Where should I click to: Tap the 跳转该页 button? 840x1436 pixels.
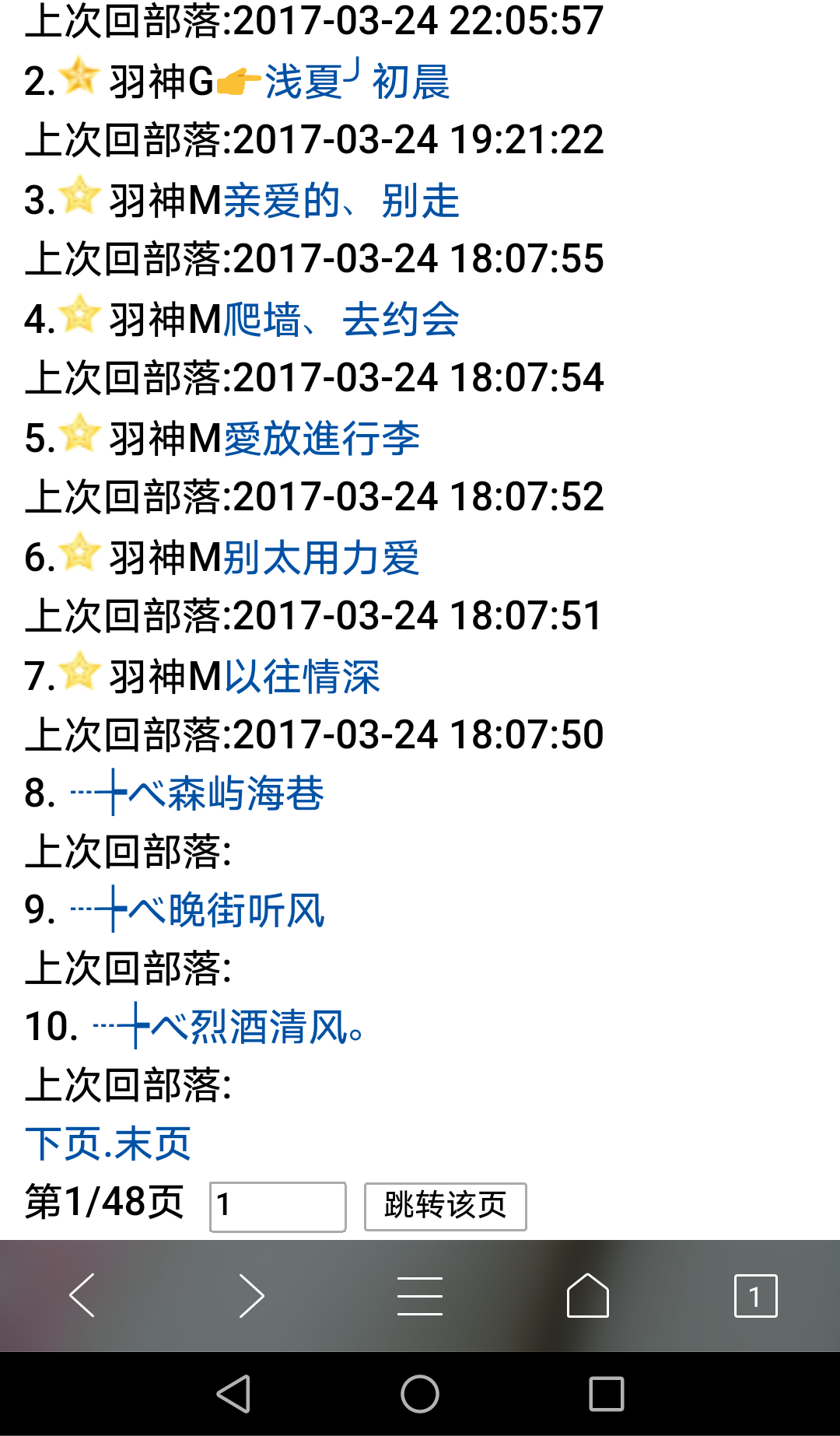coord(446,1207)
